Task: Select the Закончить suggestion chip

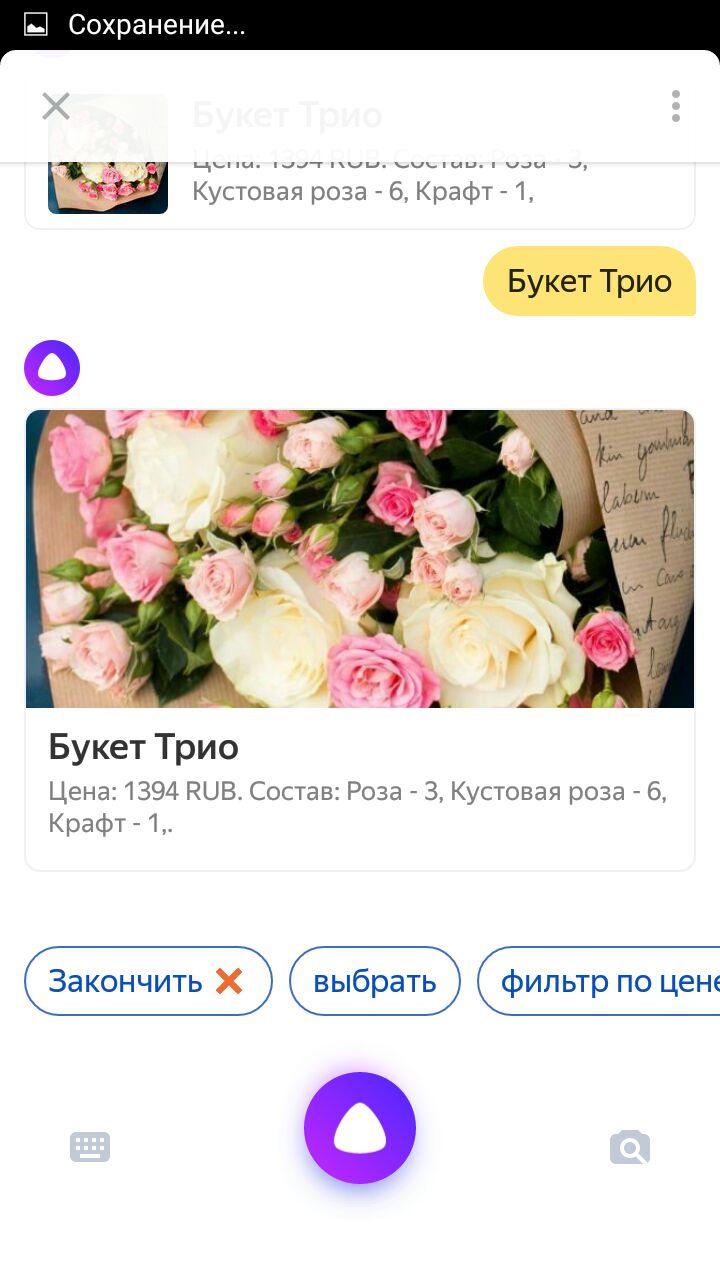Action: (148, 981)
